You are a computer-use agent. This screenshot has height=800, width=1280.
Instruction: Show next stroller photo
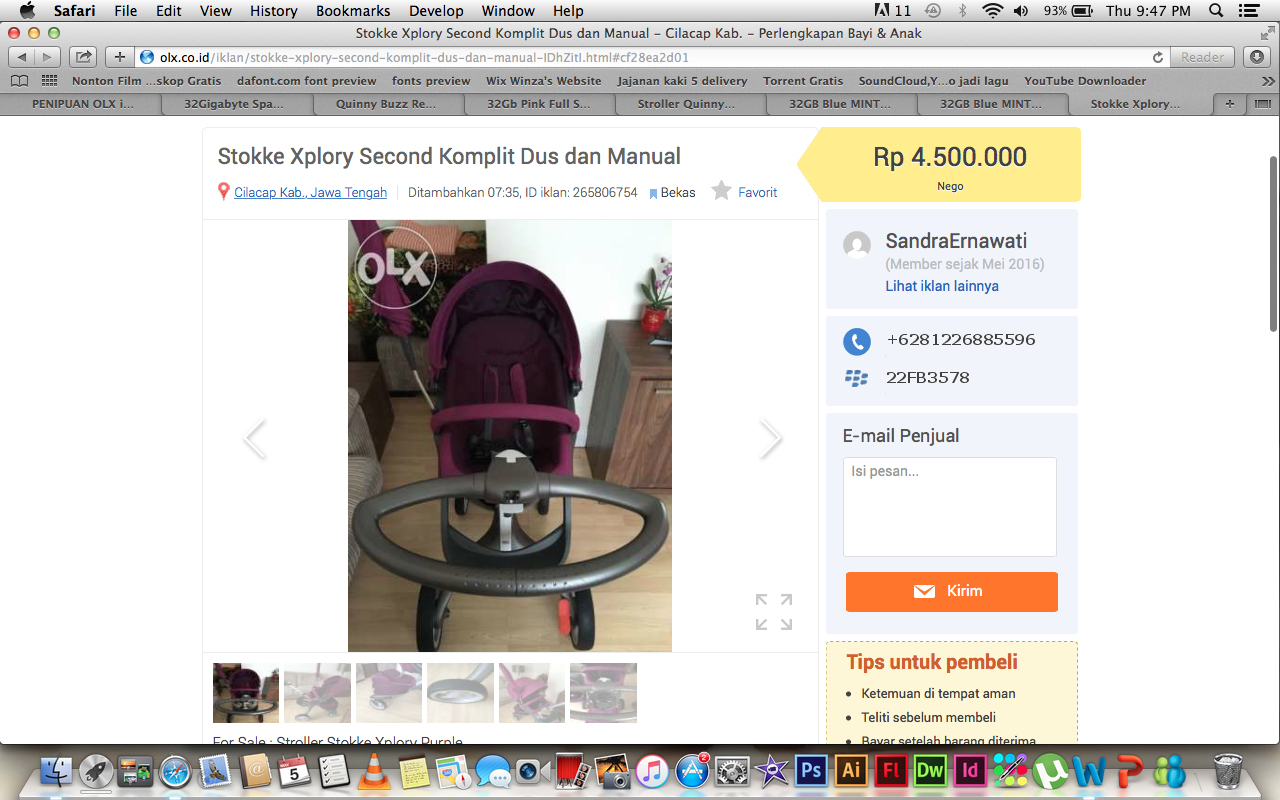click(x=769, y=438)
